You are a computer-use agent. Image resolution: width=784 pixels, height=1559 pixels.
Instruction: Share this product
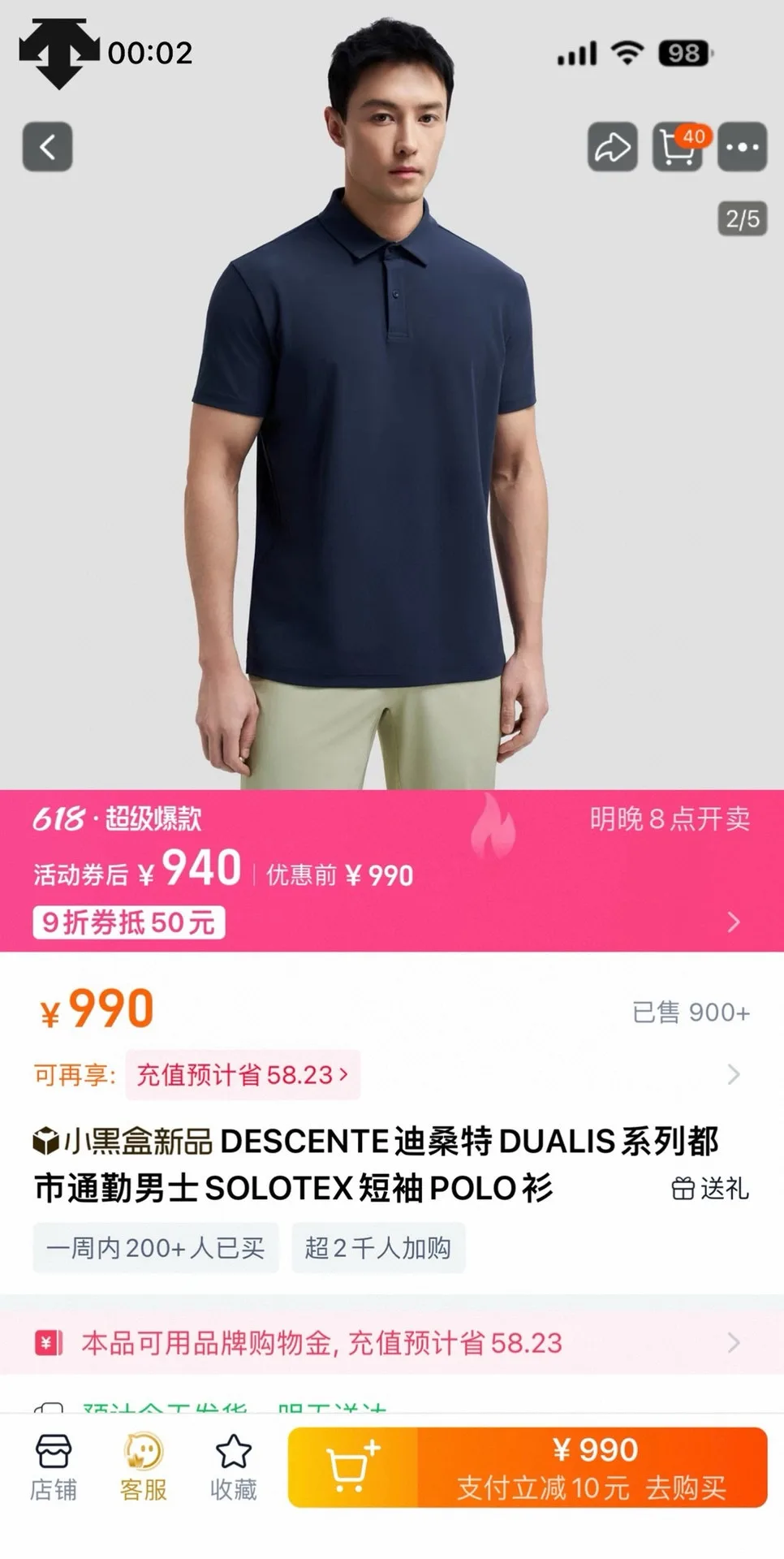612,147
